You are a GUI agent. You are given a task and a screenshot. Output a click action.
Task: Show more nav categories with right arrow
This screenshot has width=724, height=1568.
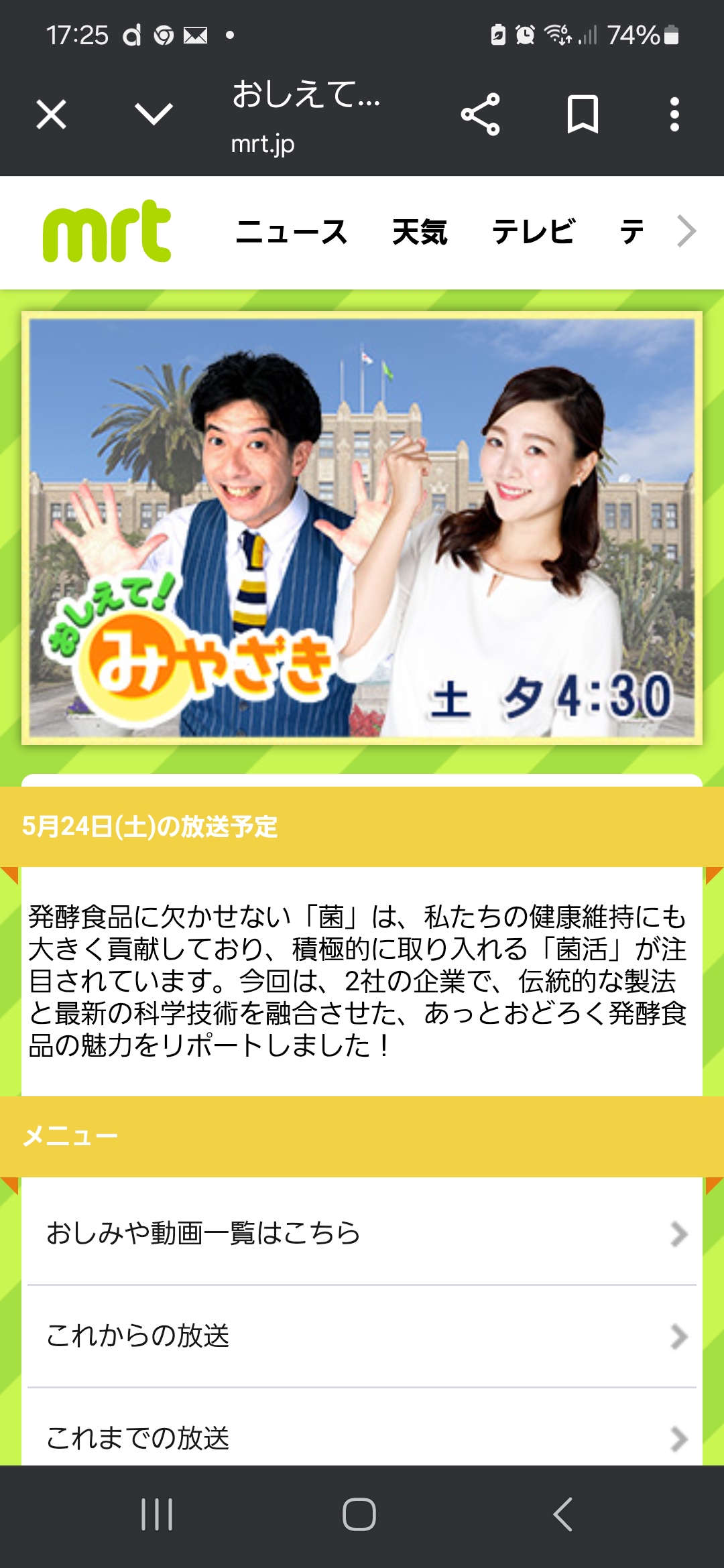pyautogui.click(x=686, y=232)
